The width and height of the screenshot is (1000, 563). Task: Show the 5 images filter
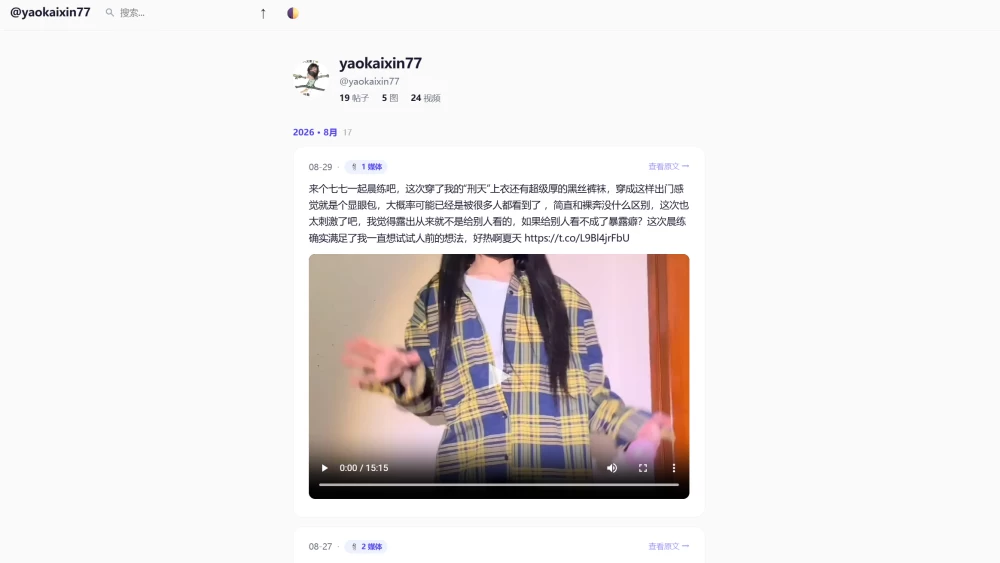click(390, 98)
